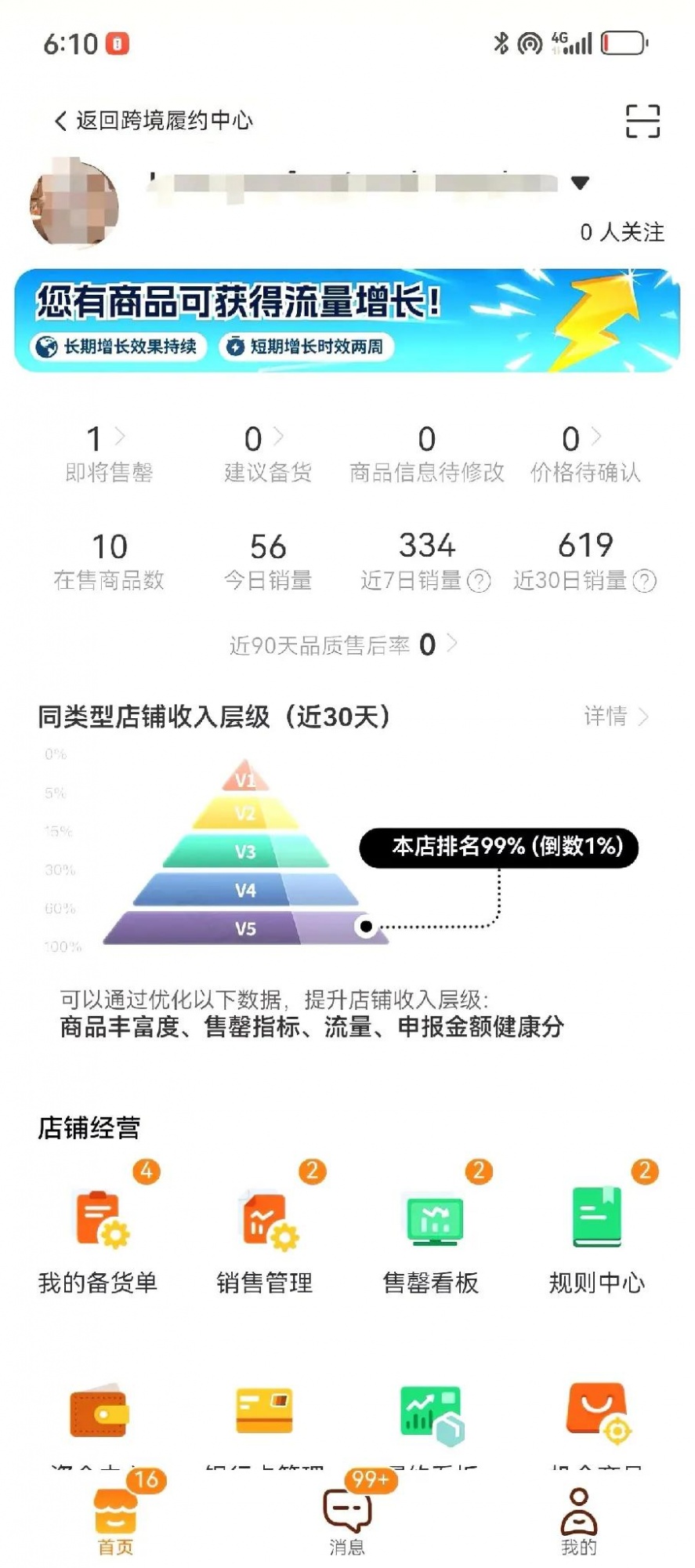Select the 首页 tab
Viewport: 695px width, 1568px height.
(115, 1521)
